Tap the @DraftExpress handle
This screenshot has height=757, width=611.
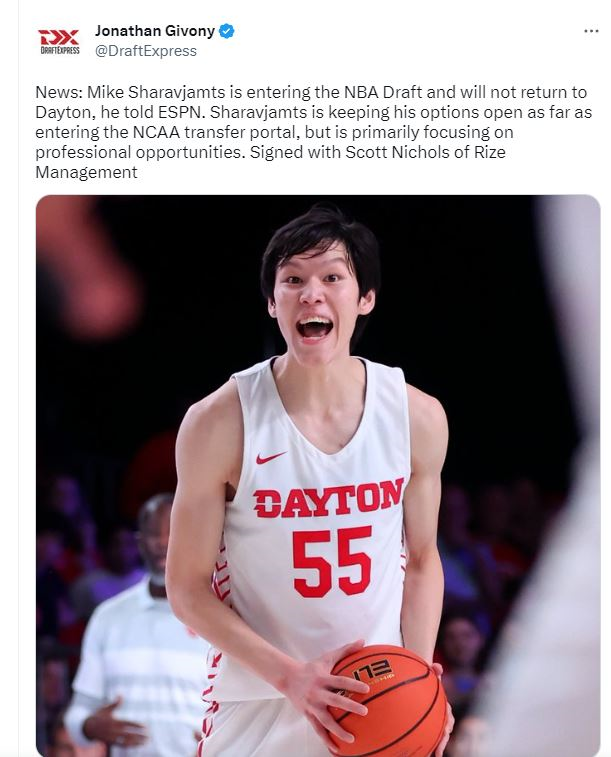tap(146, 51)
